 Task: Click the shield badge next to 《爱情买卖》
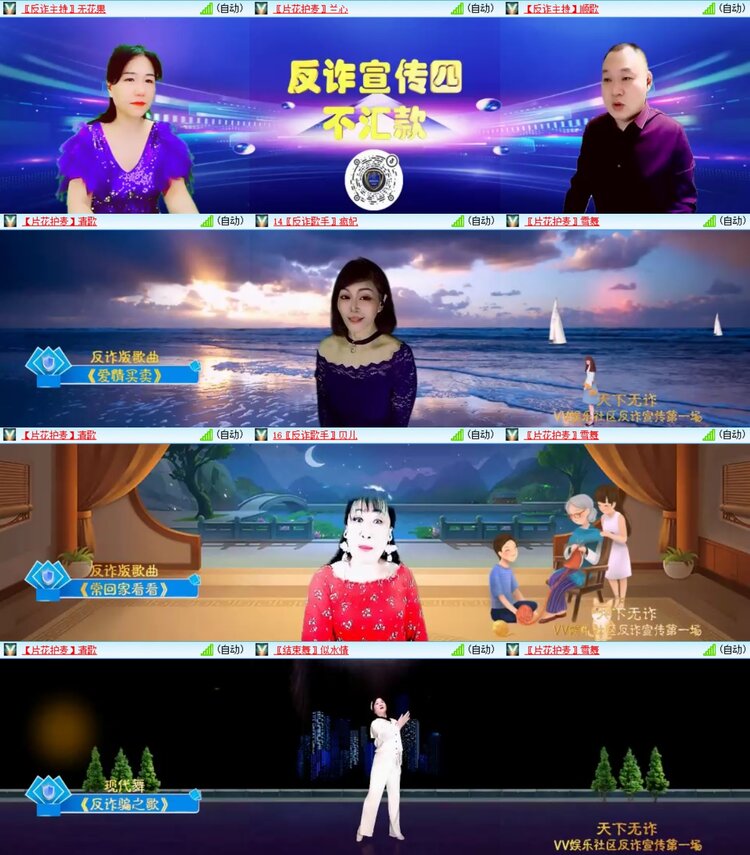click(47, 368)
